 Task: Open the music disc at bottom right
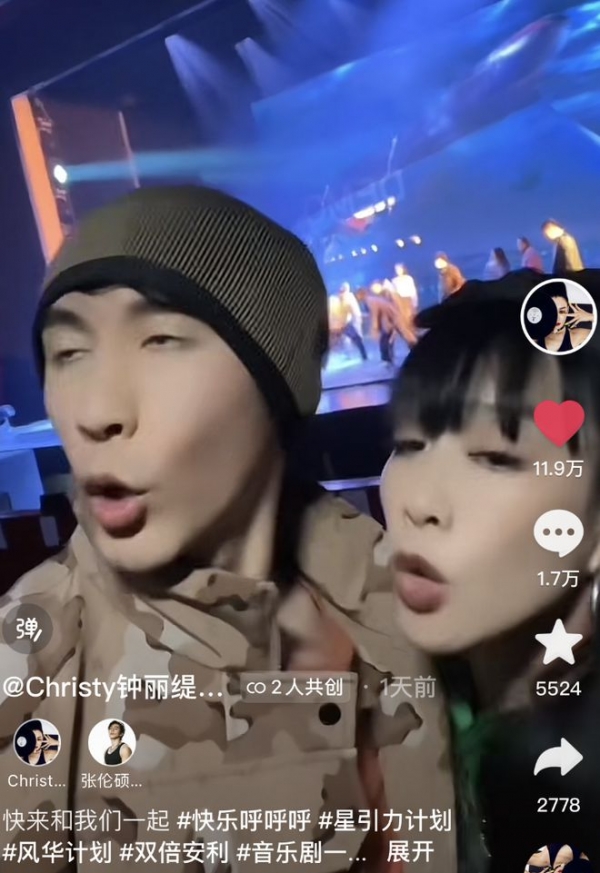coord(557,860)
